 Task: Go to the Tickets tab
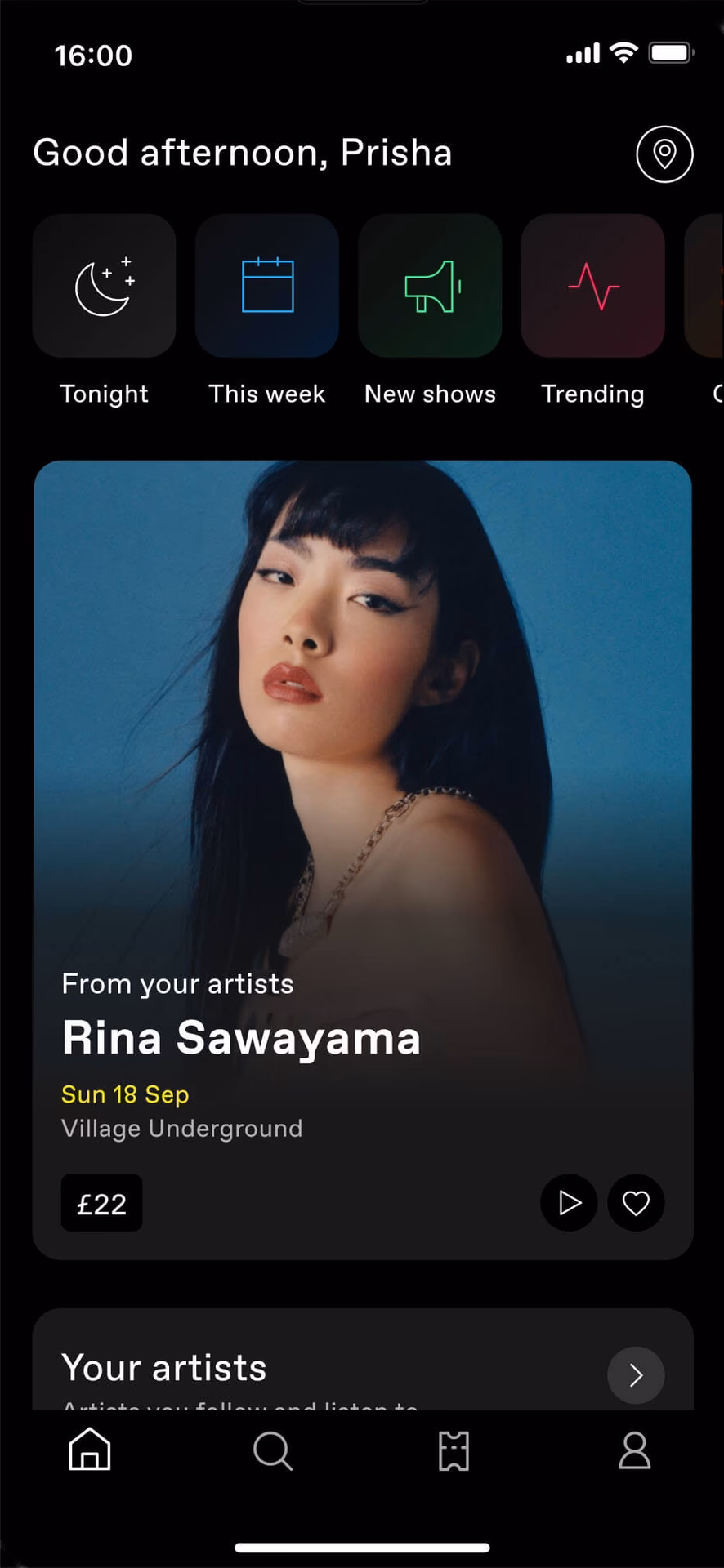click(x=454, y=1450)
